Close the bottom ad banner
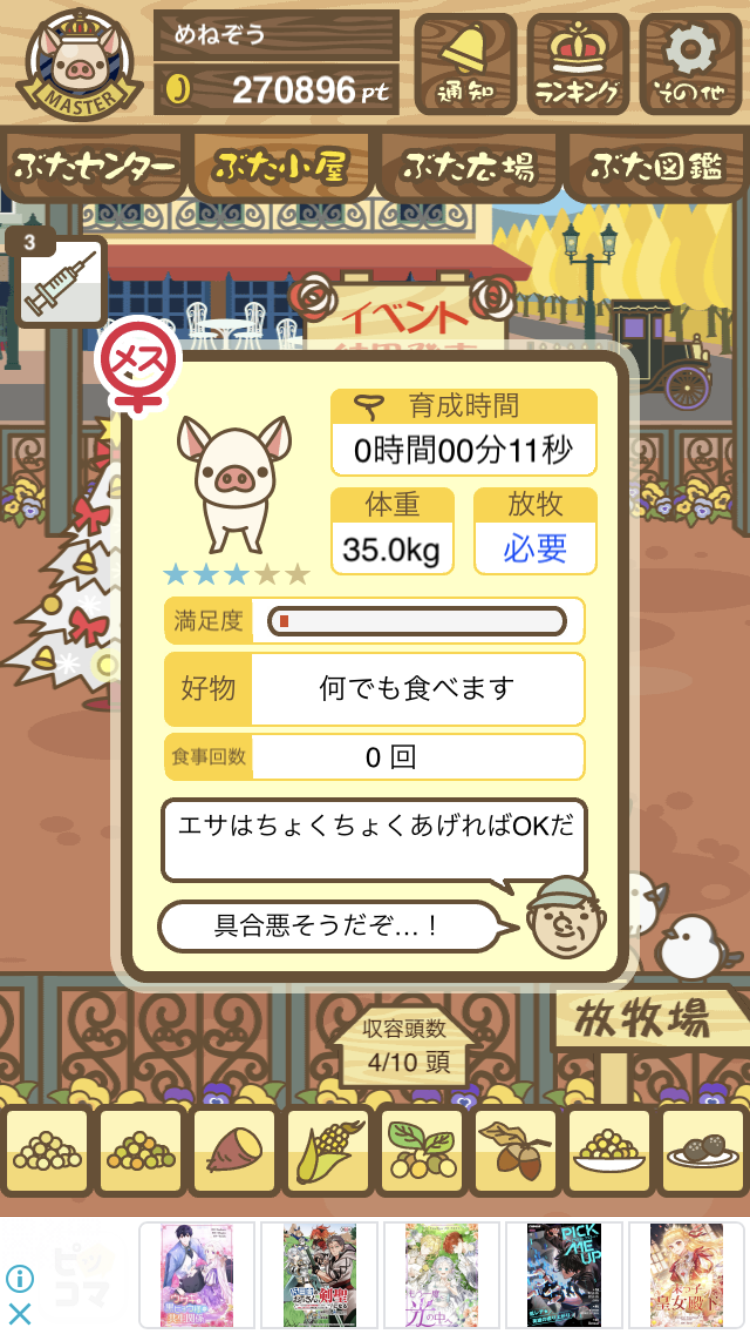 20,1312
